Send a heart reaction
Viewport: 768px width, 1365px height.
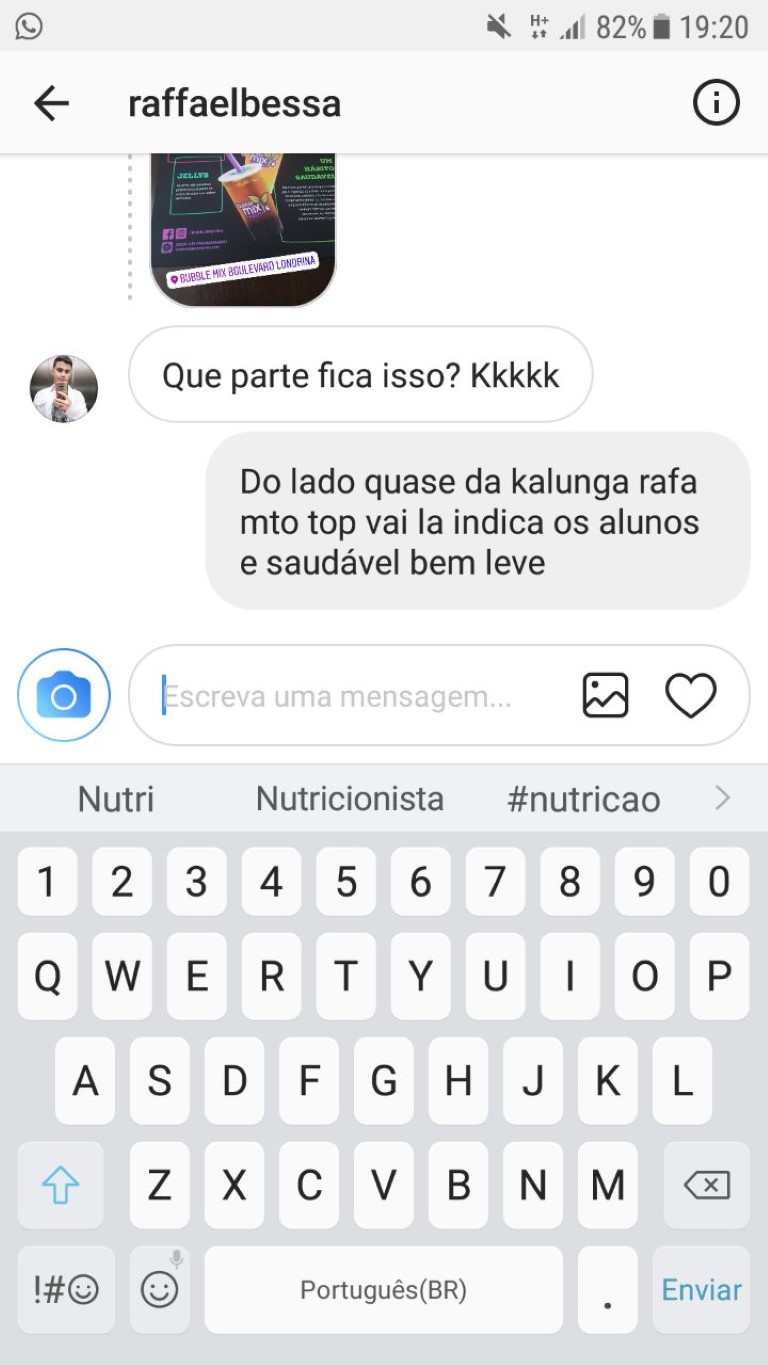click(x=691, y=695)
